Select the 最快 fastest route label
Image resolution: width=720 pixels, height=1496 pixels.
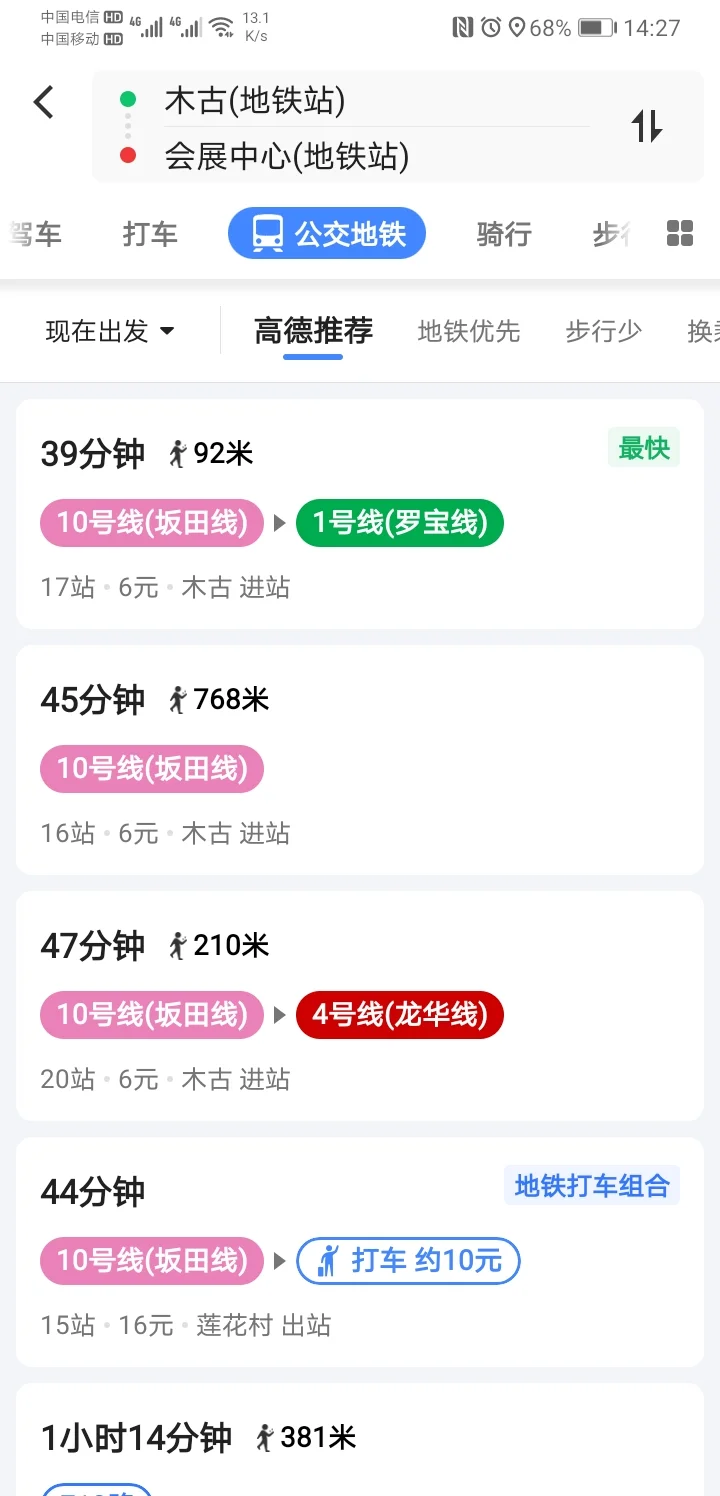(x=643, y=448)
